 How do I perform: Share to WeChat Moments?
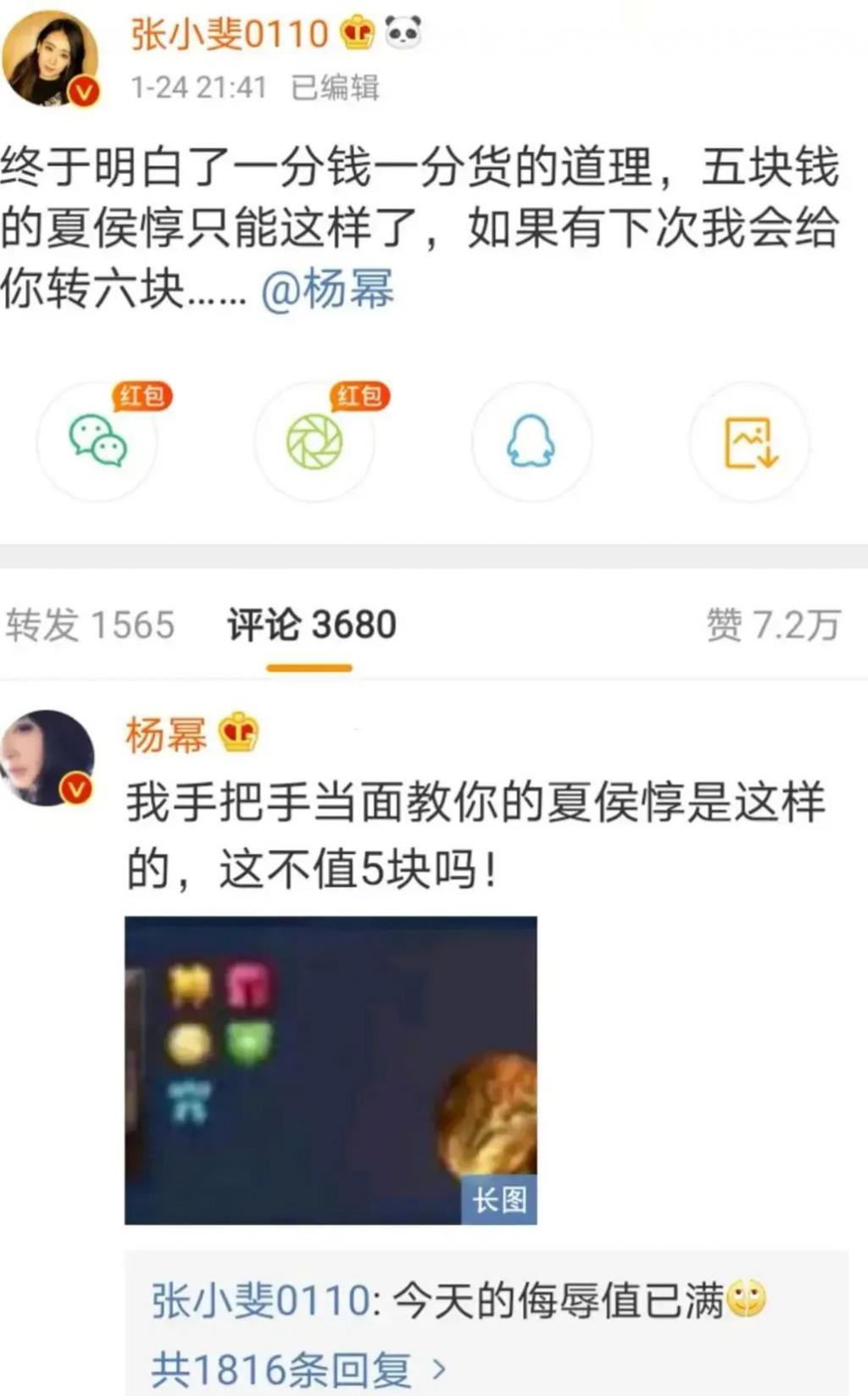click(314, 441)
